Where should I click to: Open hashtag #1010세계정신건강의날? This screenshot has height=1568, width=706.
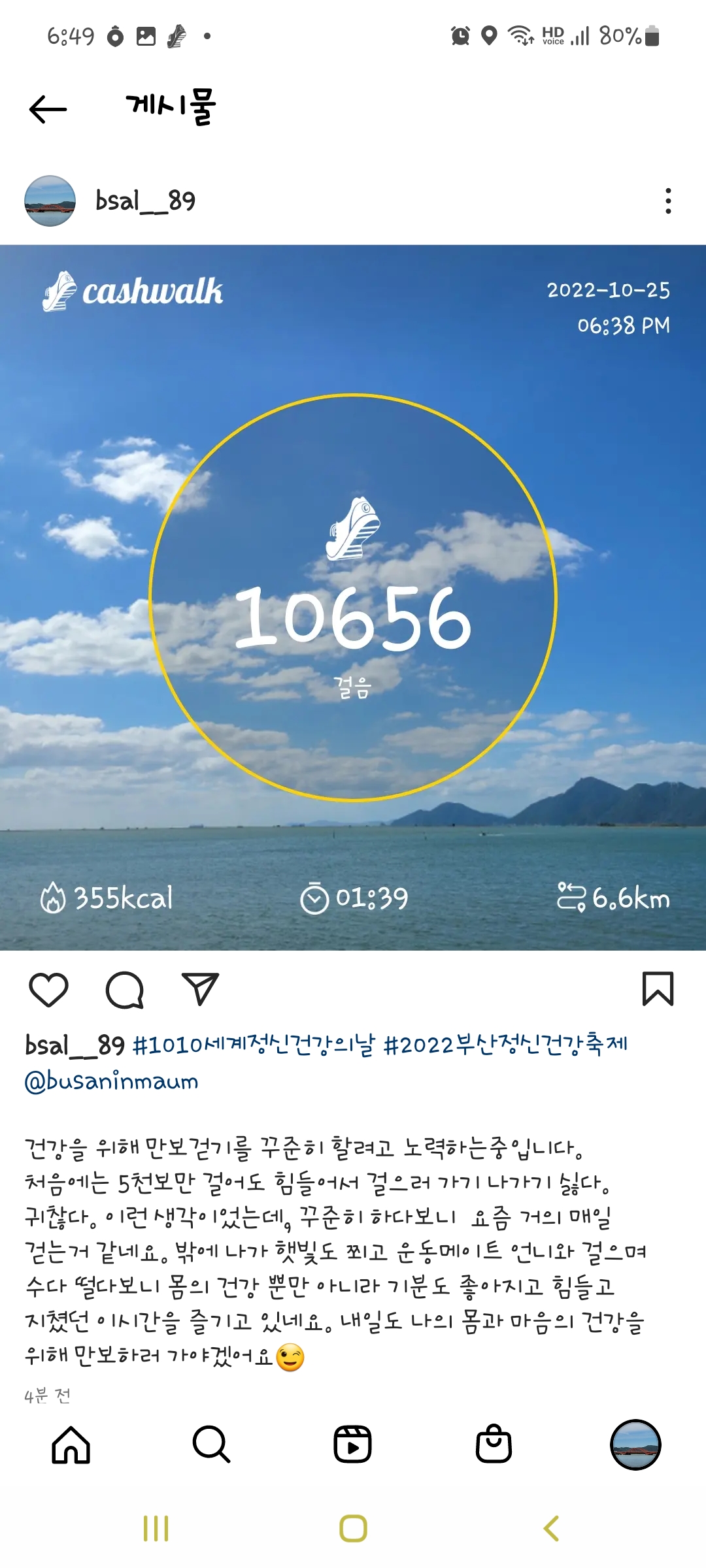pyautogui.click(x=254, y=1045)
